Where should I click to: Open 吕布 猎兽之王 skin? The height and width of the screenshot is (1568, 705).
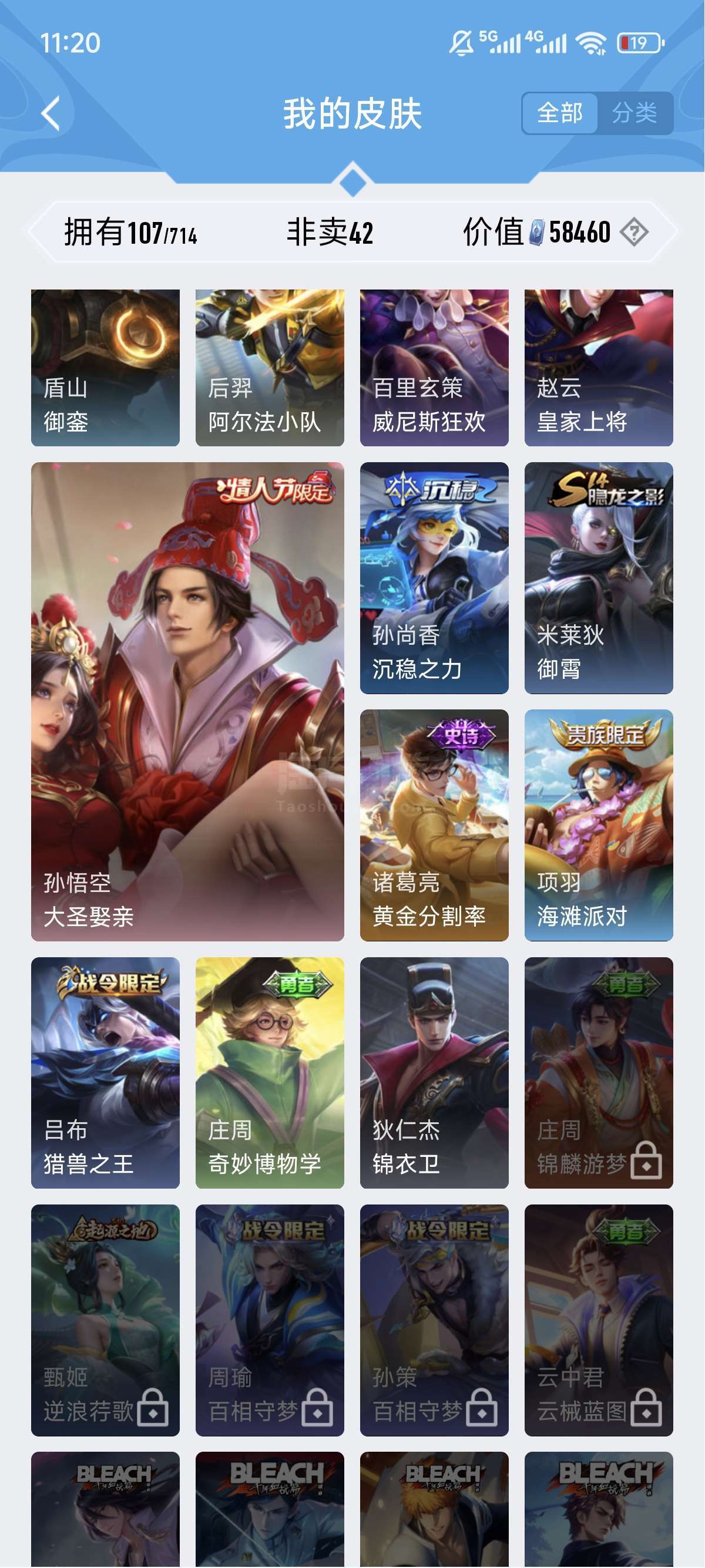click(x=105, y=1072)
